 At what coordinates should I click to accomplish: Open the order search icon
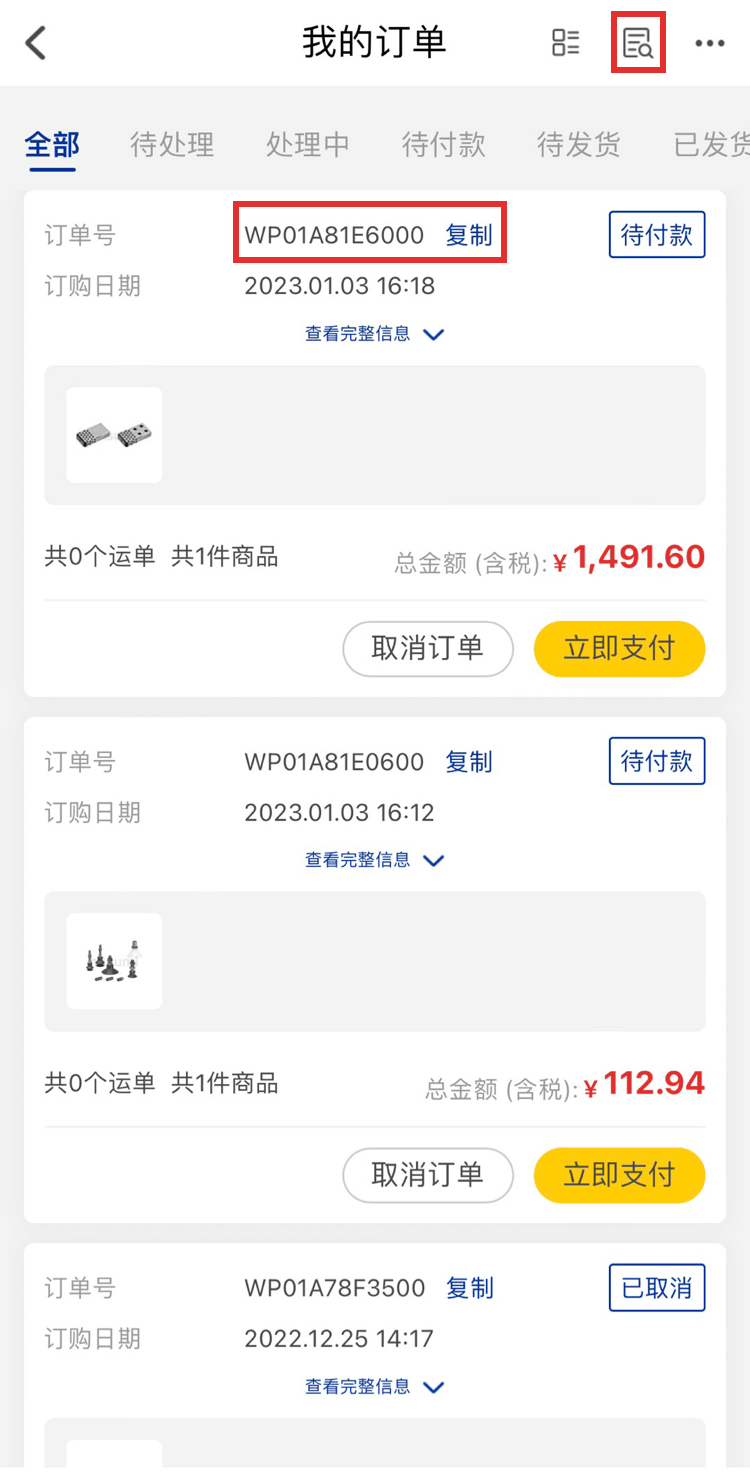tap(638, 43)
